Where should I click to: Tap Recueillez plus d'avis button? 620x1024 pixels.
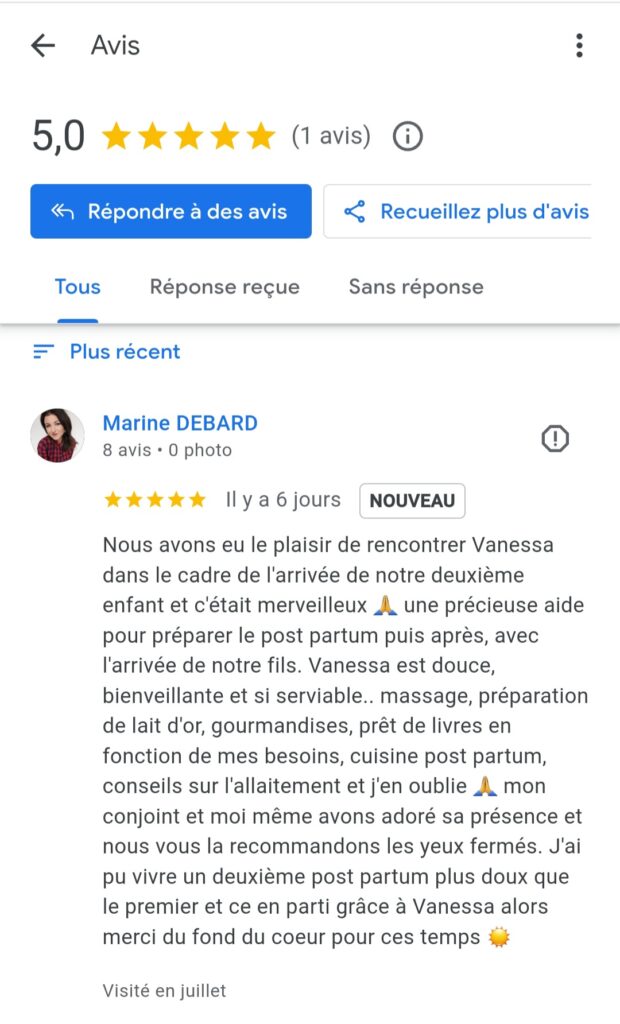pyautogui.click(x=465, y=212)
